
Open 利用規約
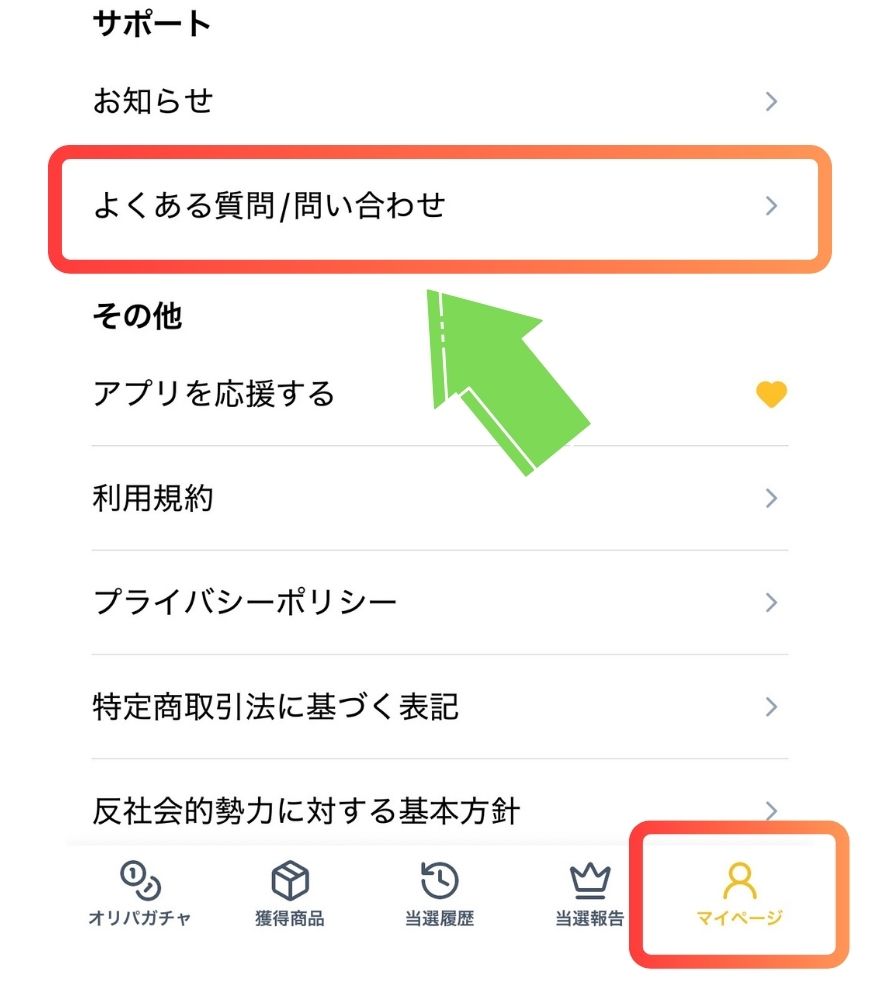[x=438, y=498]
